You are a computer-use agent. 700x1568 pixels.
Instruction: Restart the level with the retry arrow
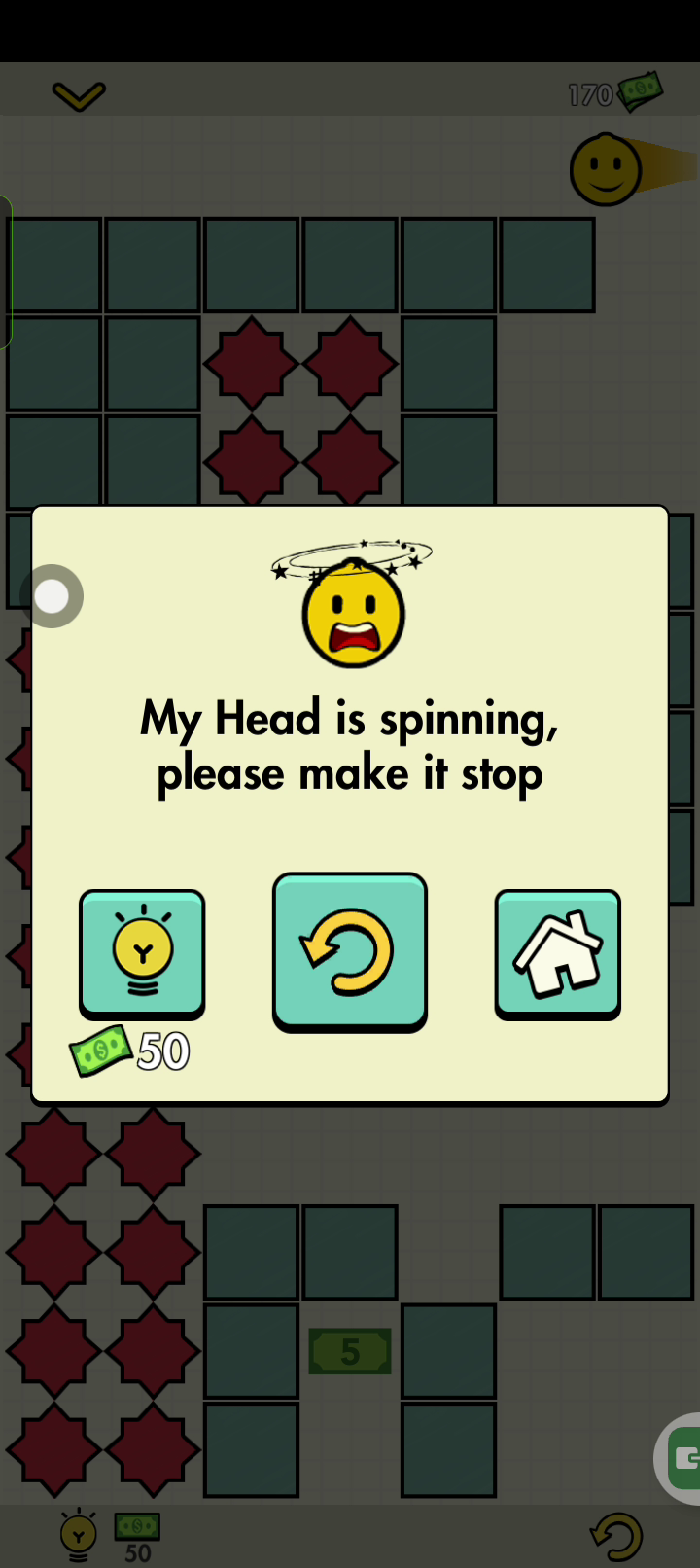(x=350, y=951)
